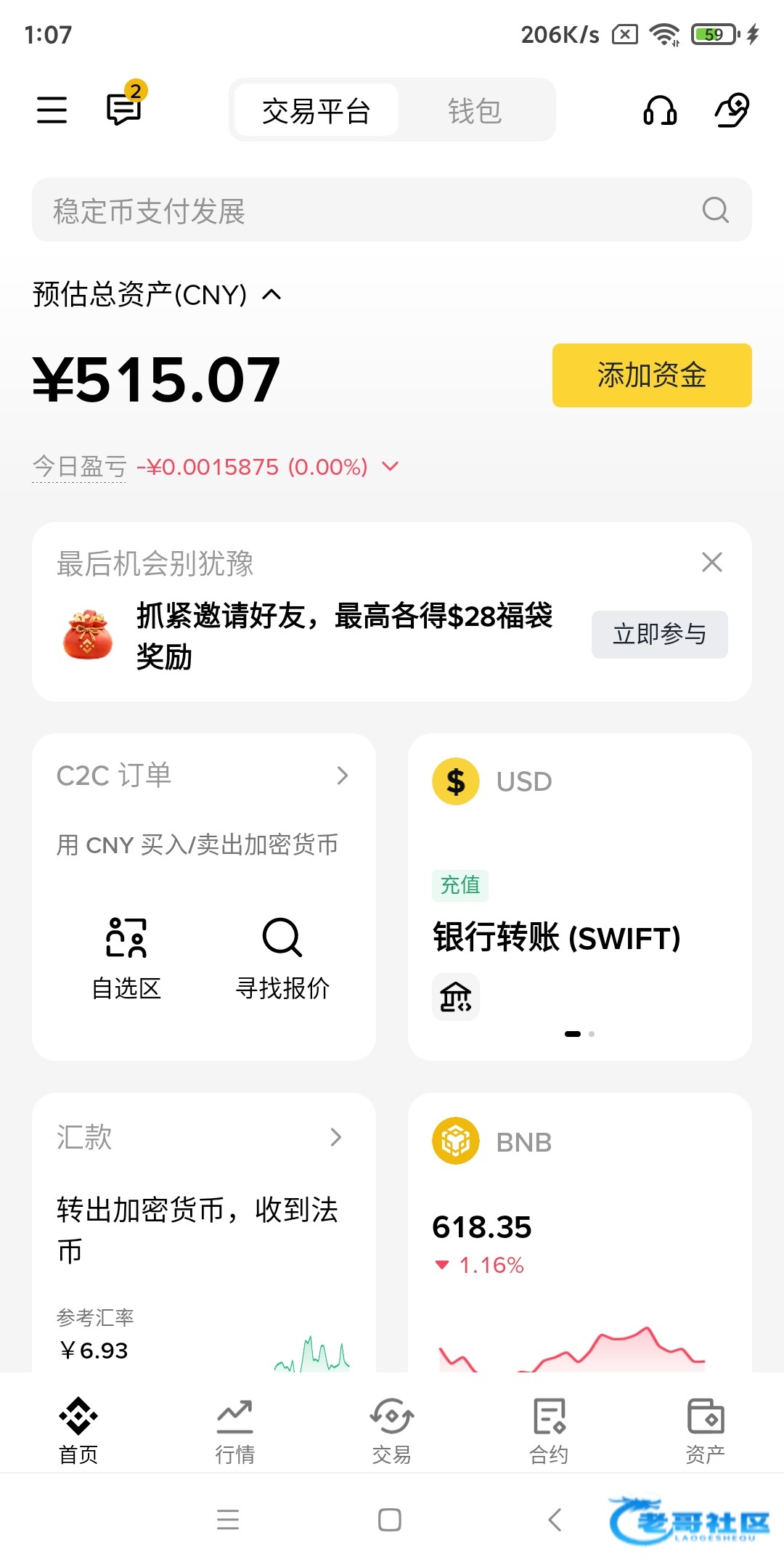
Task: Collapse the 预估总资产(CNY) arrow
Action: tap(271, 295)
